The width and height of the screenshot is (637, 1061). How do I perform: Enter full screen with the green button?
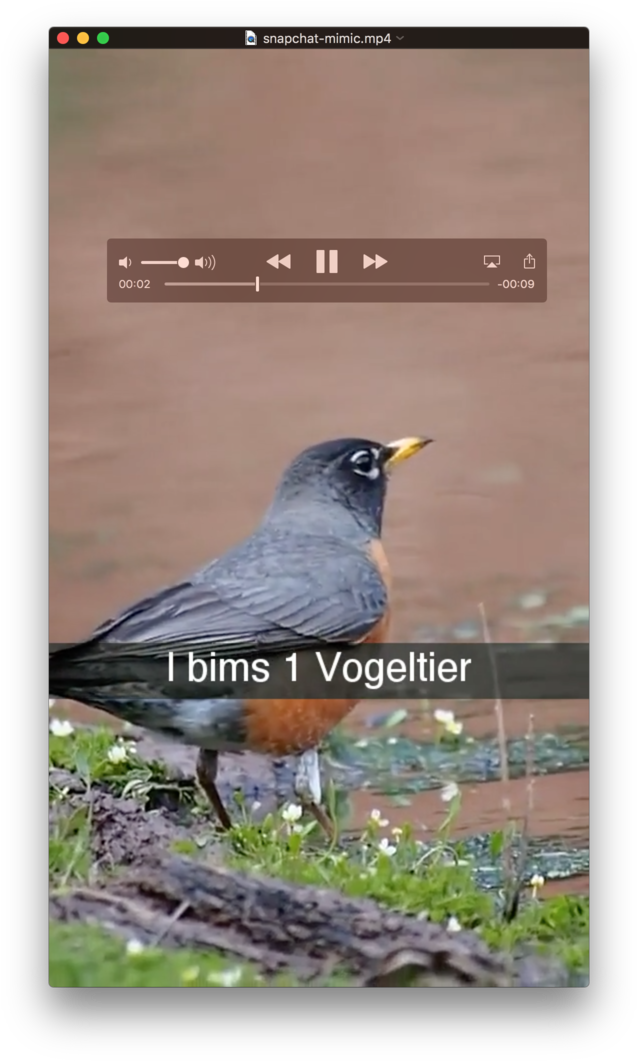103,38
